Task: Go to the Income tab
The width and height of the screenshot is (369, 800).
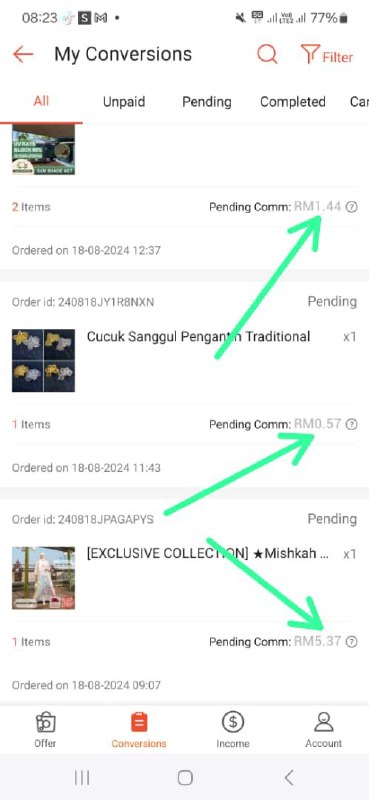Action: [x=232, y=730]
